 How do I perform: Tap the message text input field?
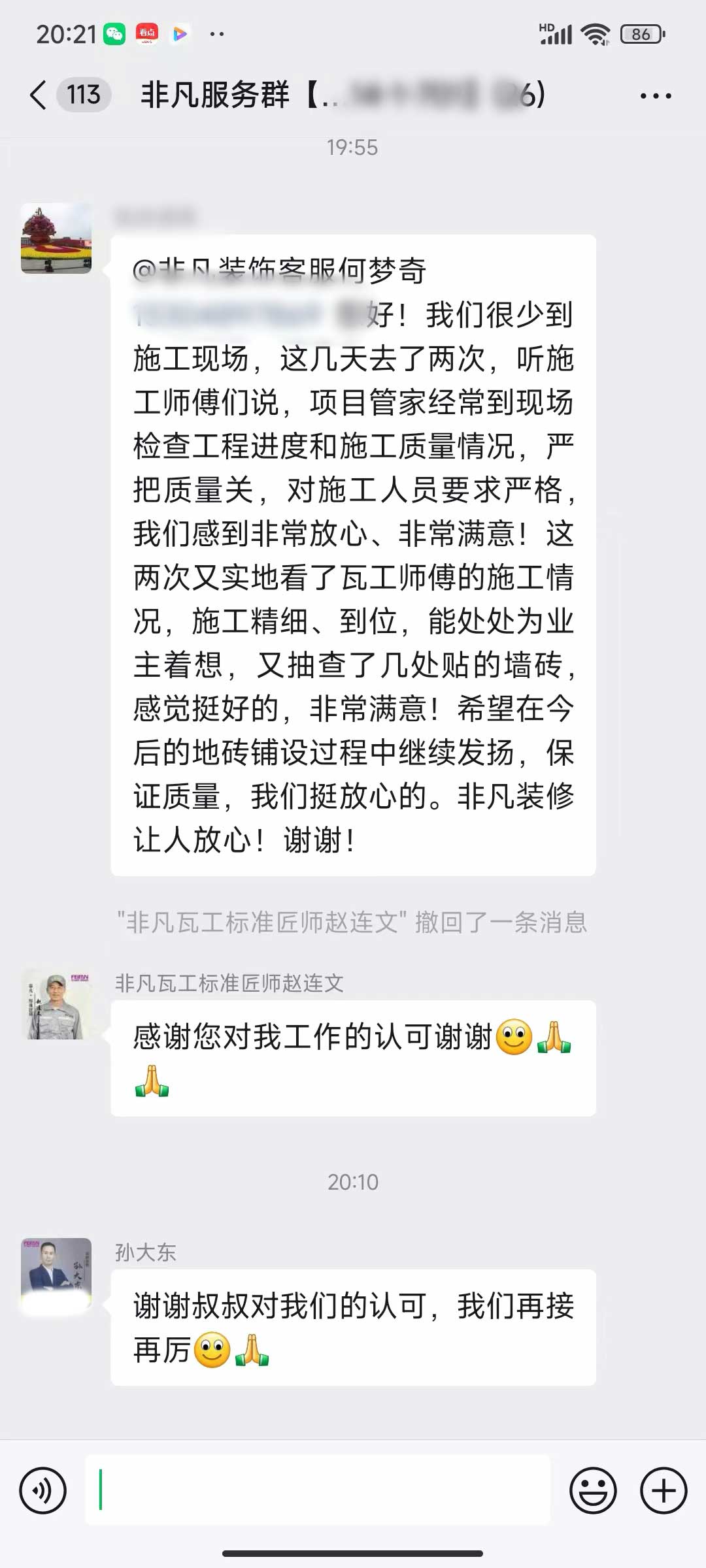pos(318,1491)
